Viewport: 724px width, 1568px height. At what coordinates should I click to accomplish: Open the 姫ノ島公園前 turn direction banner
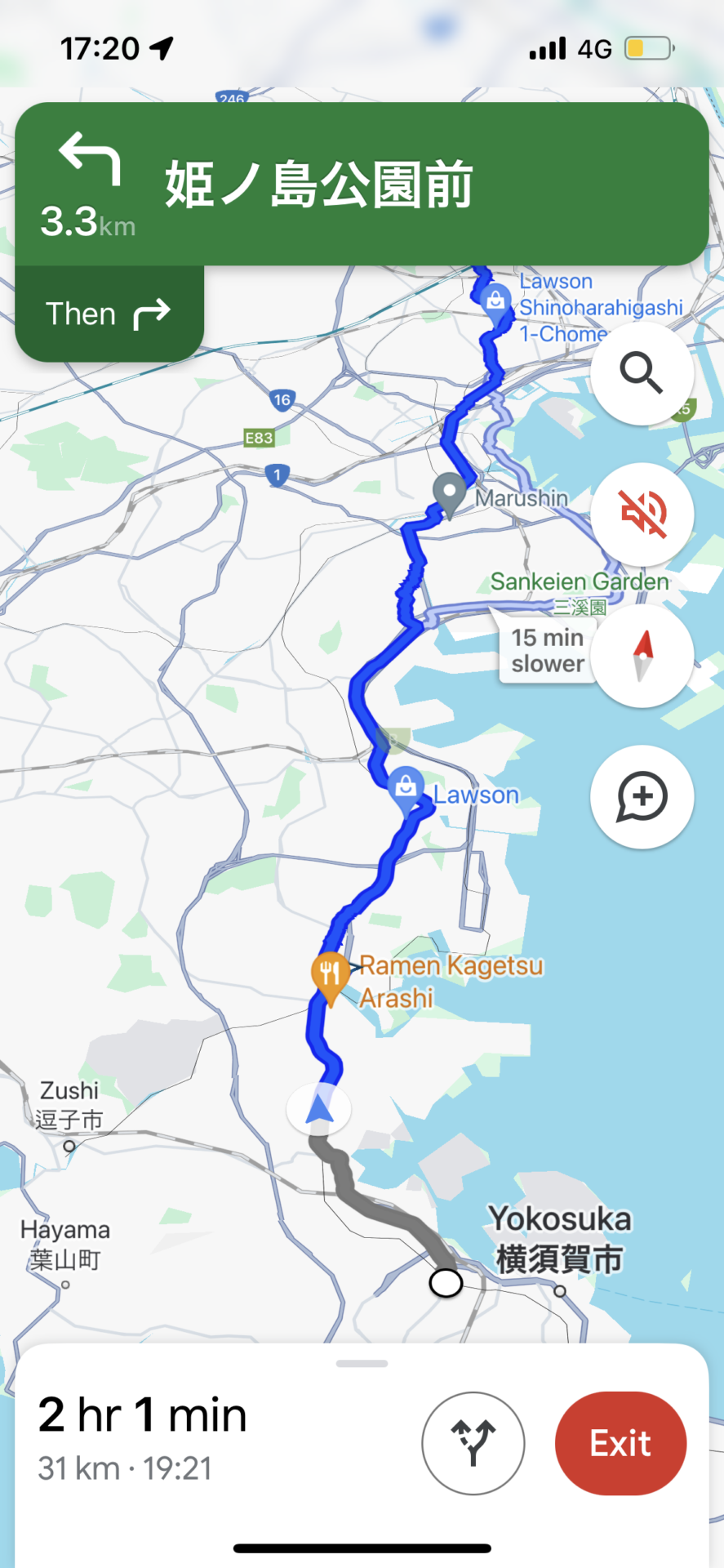(x=362, y=184)
